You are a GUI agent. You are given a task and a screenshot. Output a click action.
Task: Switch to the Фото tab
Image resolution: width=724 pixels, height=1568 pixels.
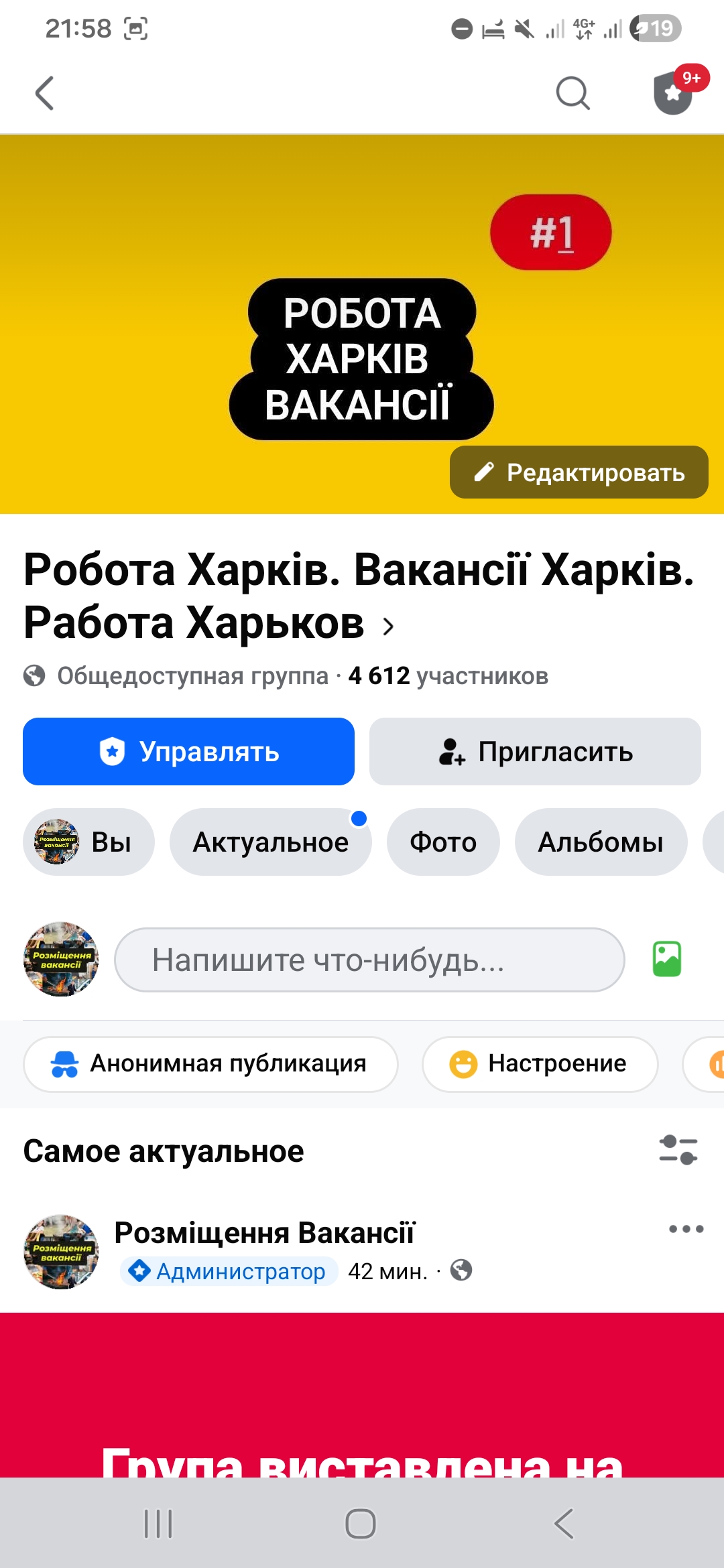(x=442, y=842)
